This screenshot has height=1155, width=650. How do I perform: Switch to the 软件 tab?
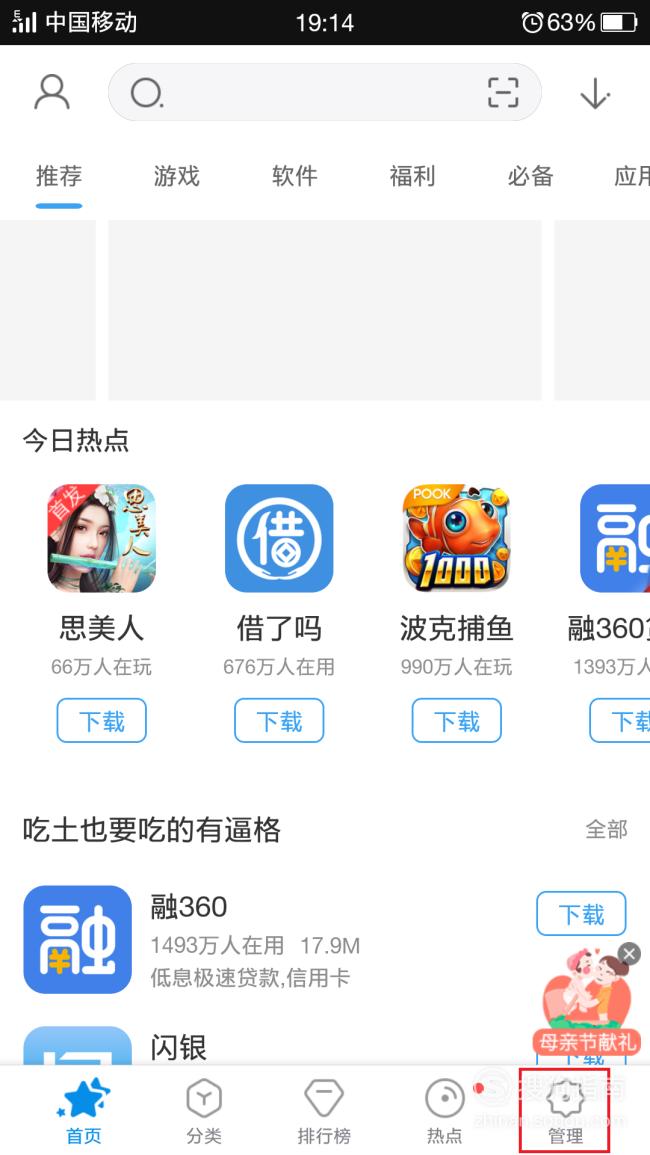coord(295,176)
